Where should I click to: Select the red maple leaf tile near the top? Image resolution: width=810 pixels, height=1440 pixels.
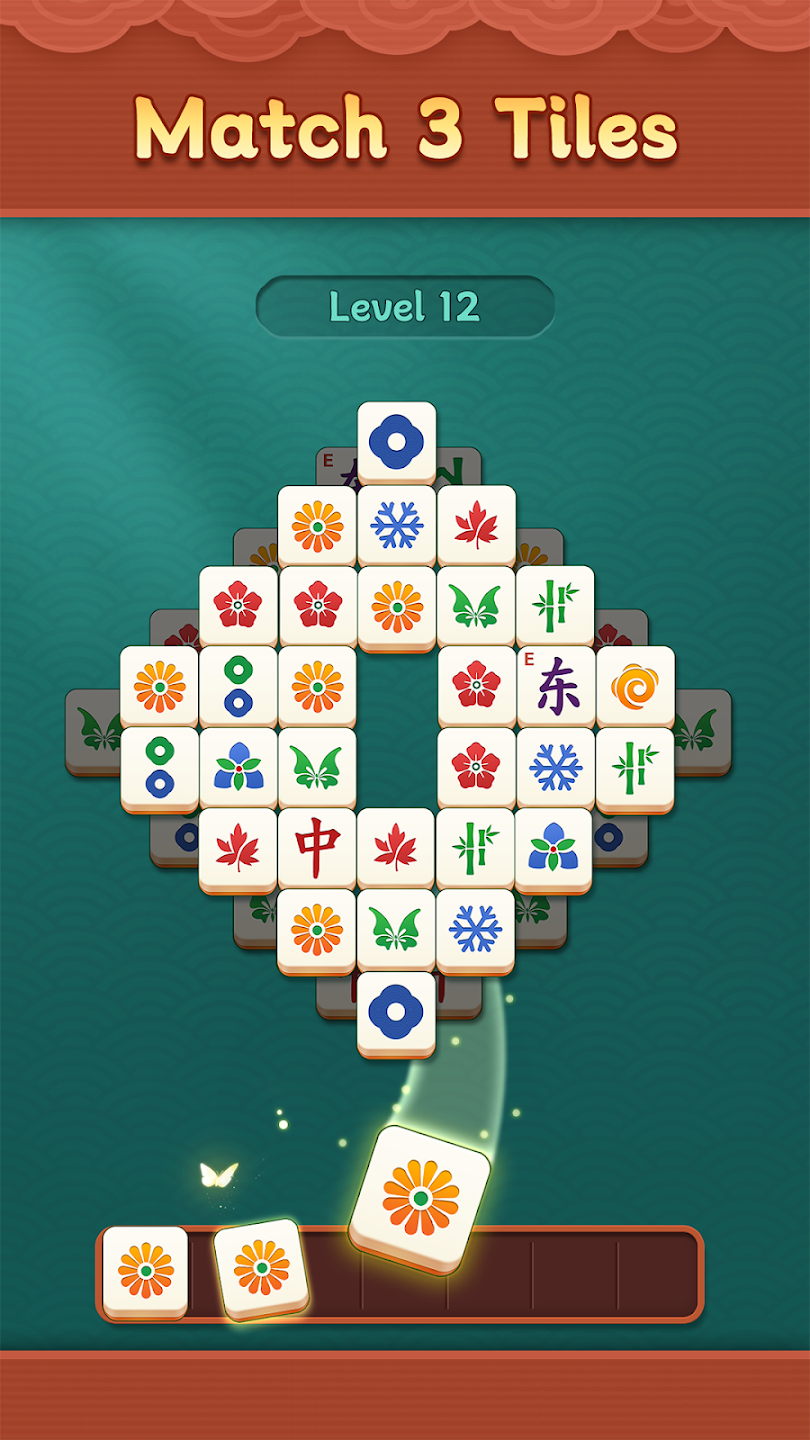point(477,524)
